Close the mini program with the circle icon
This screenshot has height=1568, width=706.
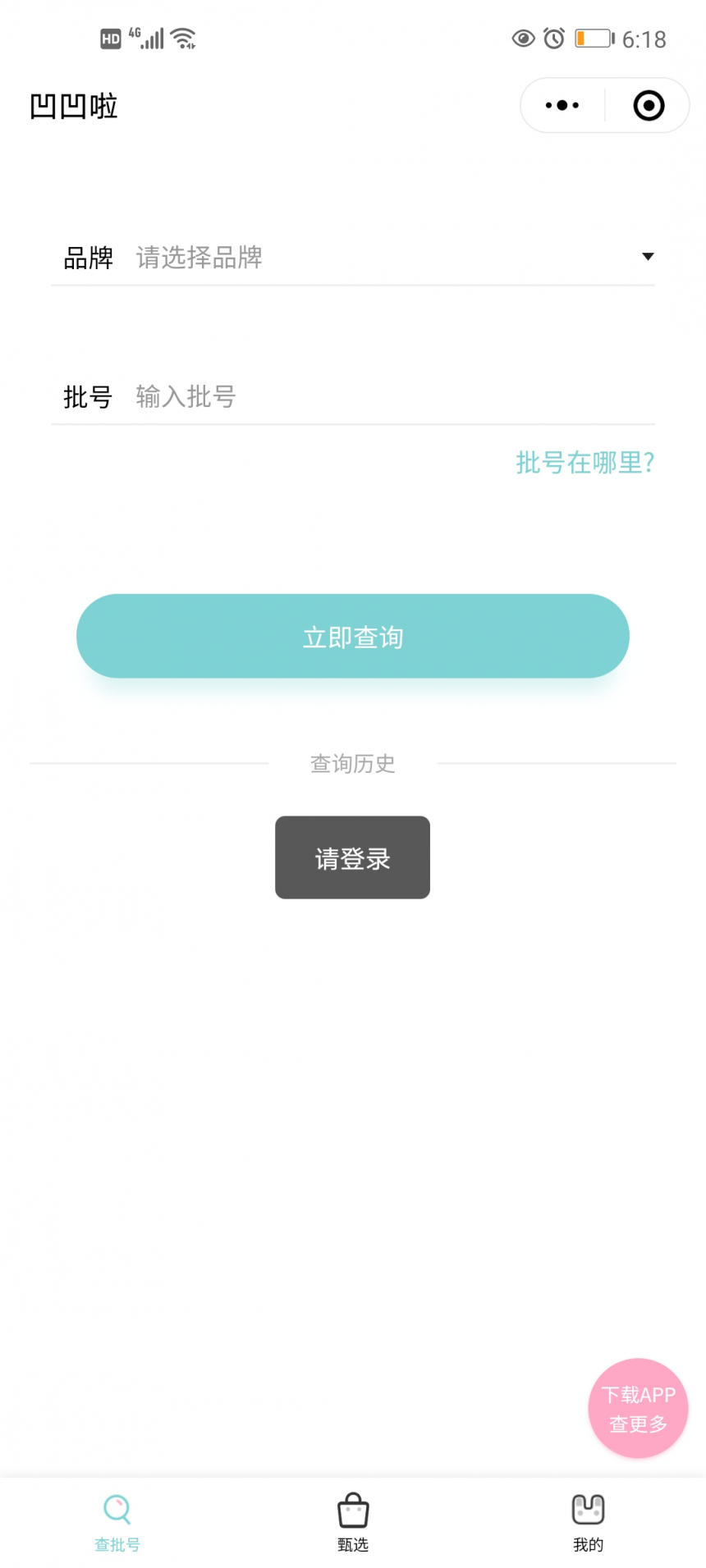649,106
